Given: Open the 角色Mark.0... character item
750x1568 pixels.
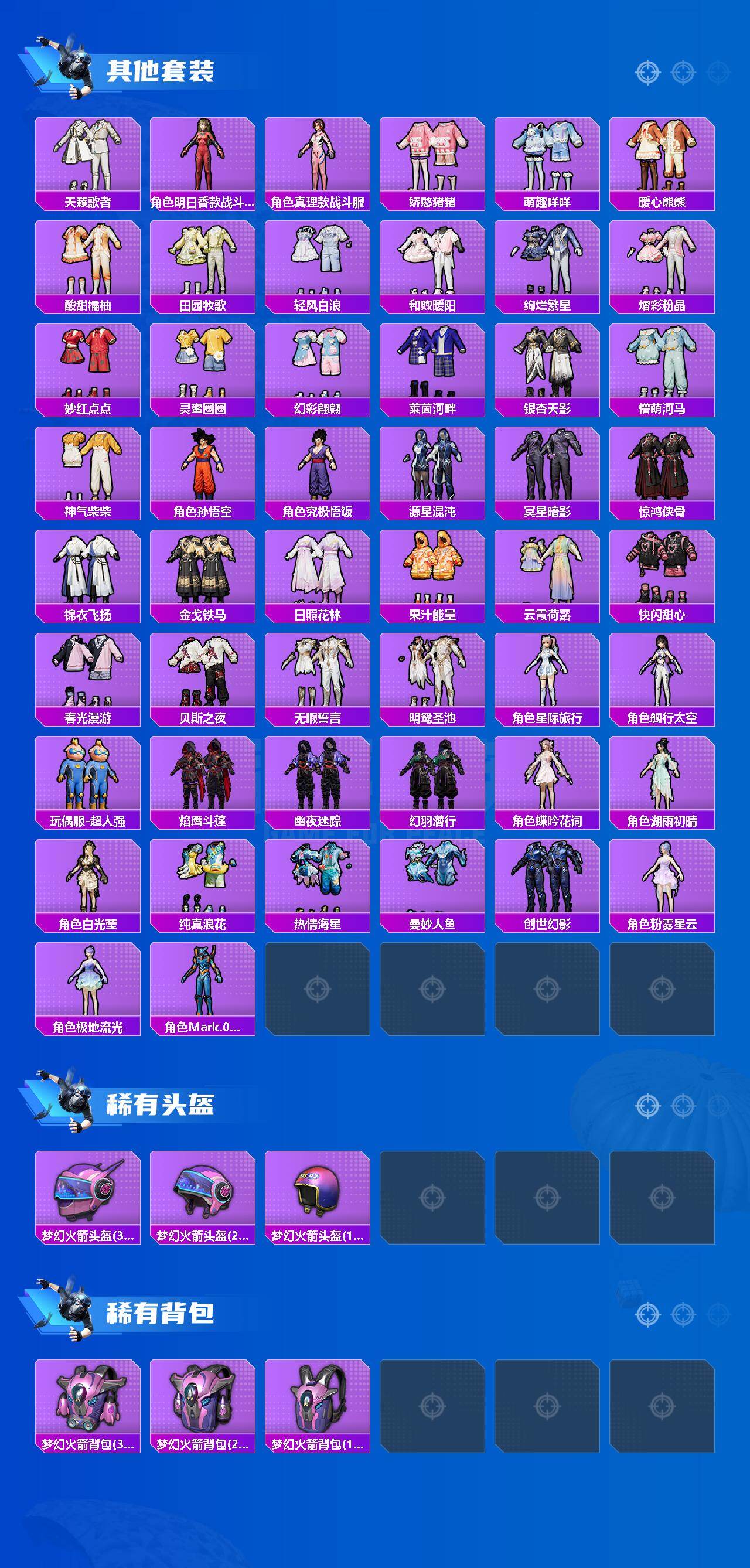Looking at the screenshot, I should click(204, 986).
